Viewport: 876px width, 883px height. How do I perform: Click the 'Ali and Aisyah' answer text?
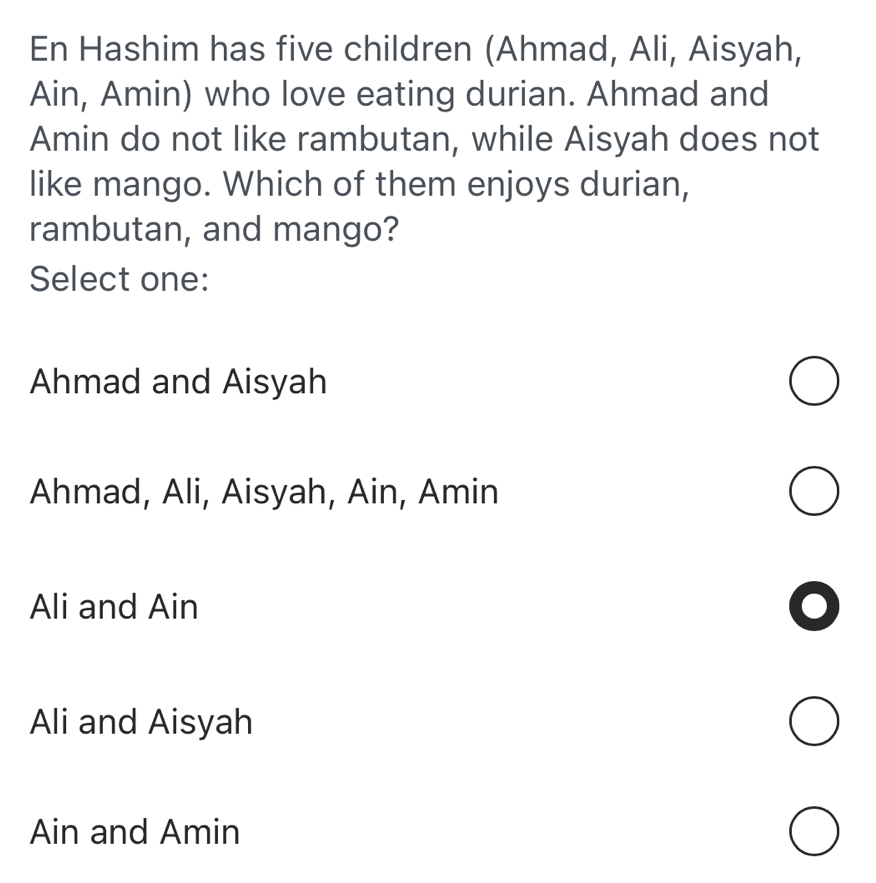coord(140,720)
